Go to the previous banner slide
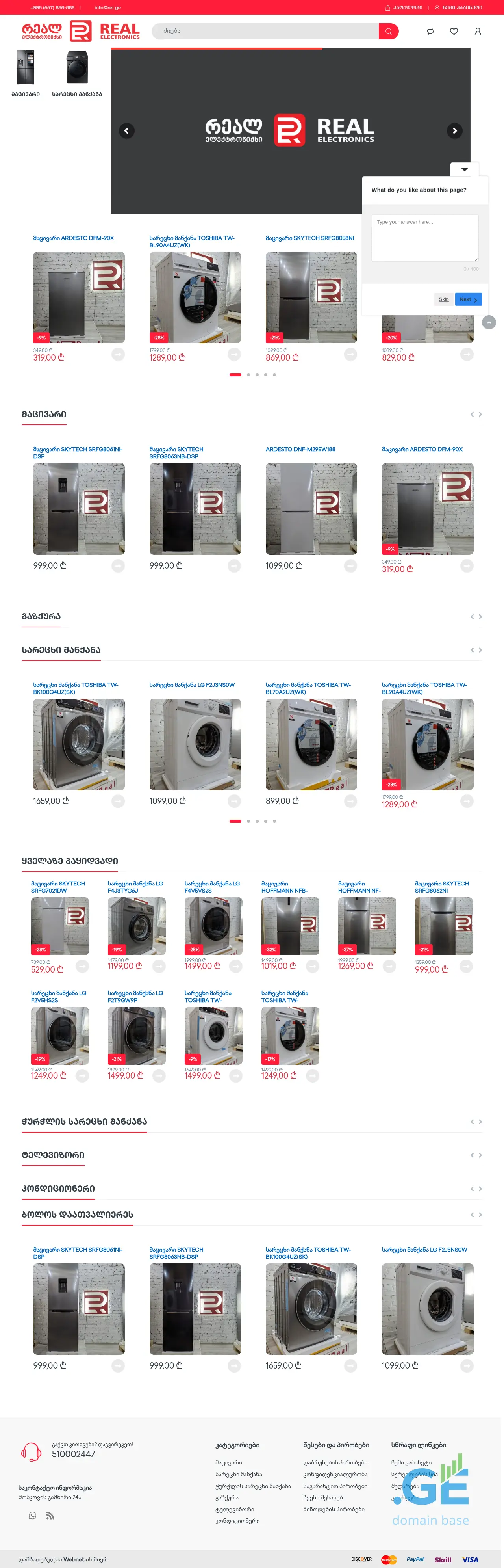Screen dimensions: 504x1568 pyautogui.click(x=126, y=130)
